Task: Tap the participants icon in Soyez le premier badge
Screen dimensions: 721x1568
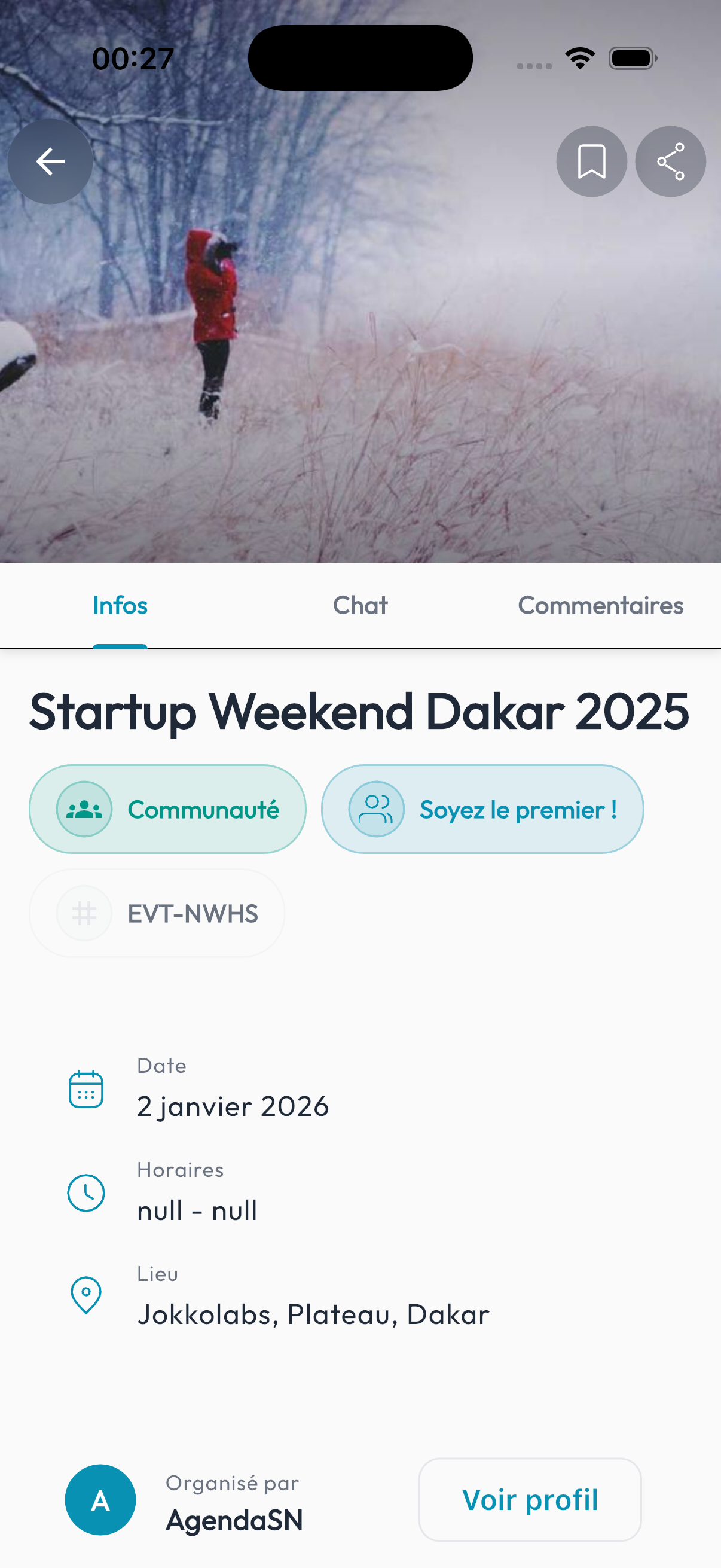Action: coord(375,809)
